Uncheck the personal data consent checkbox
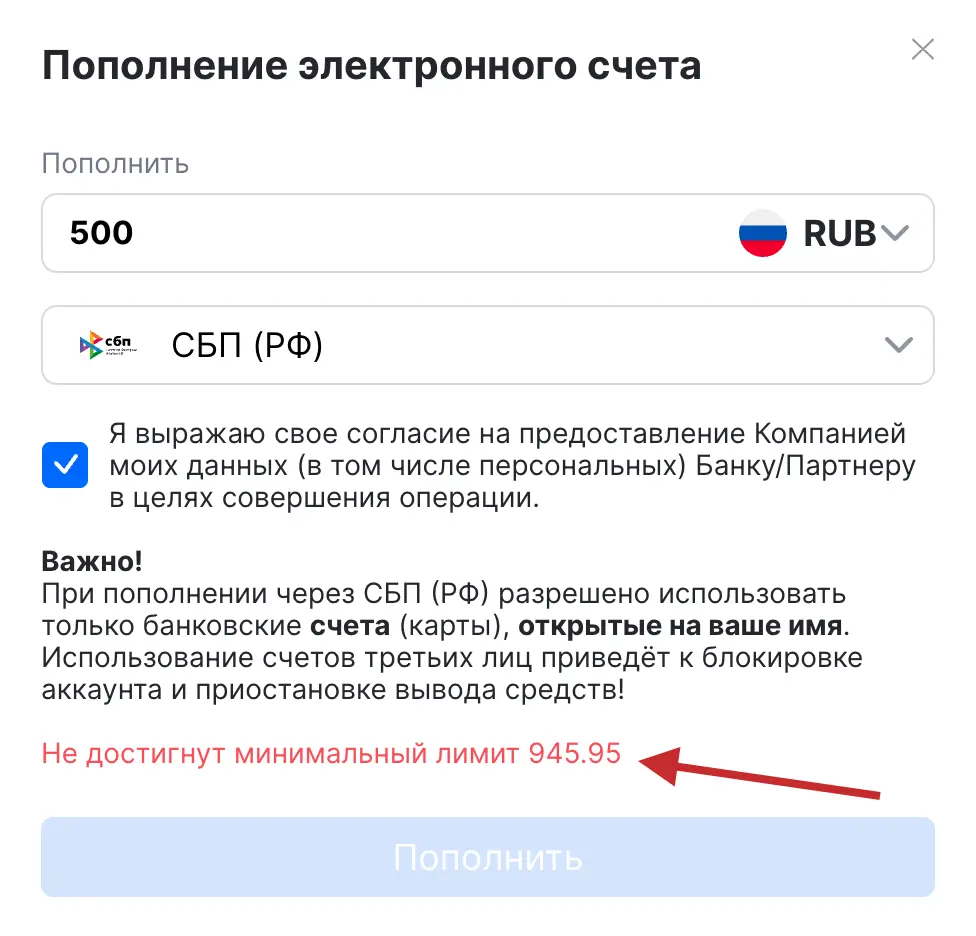Viewport: 976px width, 936px height. (x=65, y=465)
